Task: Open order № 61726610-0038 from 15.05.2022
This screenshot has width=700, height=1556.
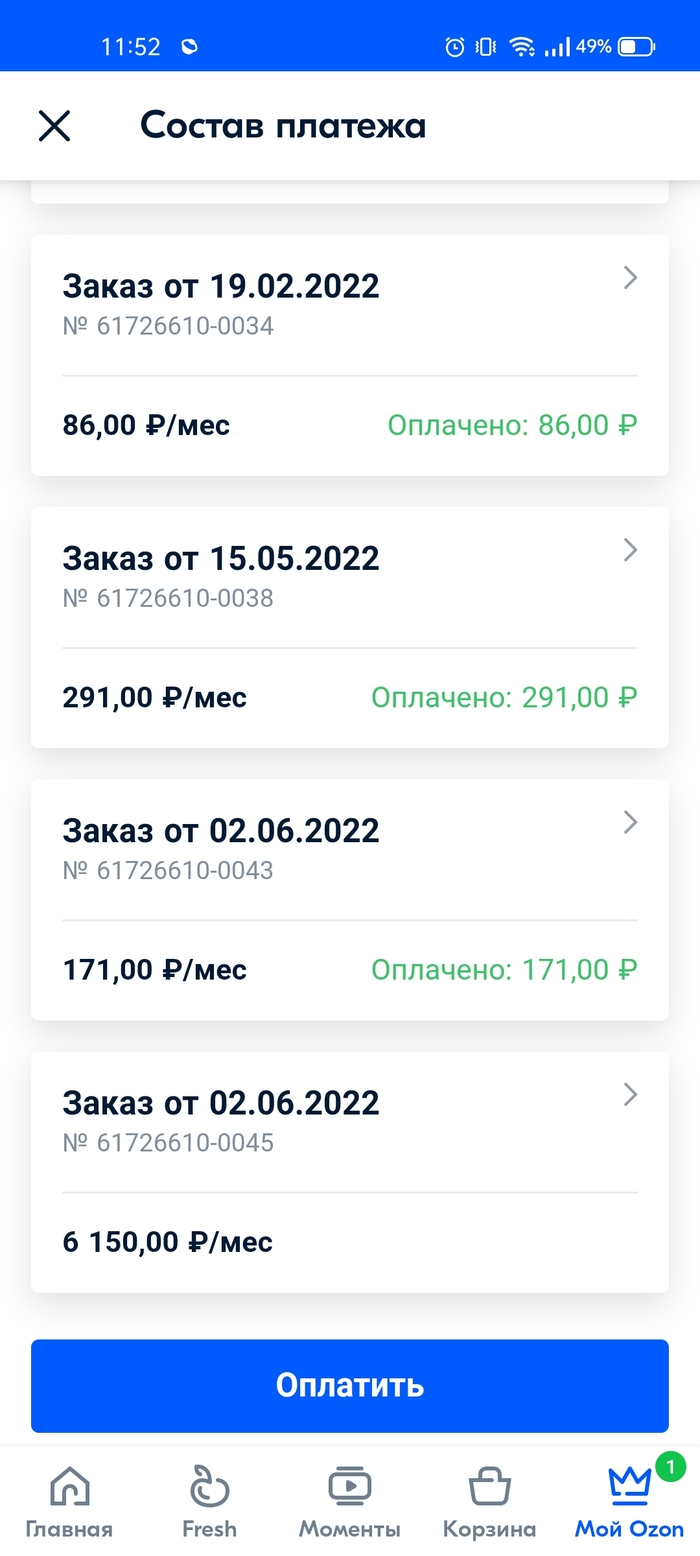Action: tap(349, 573)
